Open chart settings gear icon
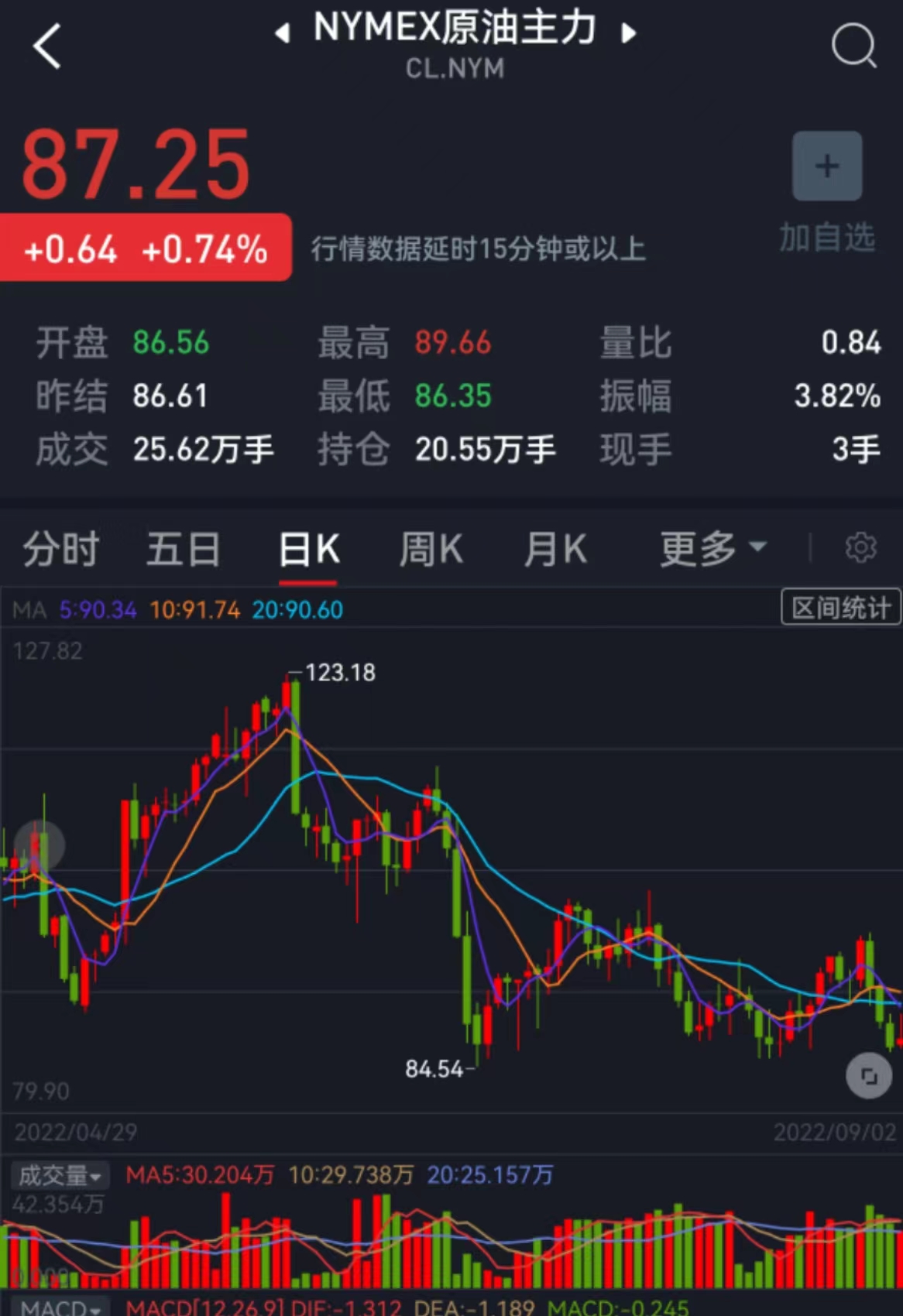This screenshot has height=1316, width=903. tap(860, 548)
